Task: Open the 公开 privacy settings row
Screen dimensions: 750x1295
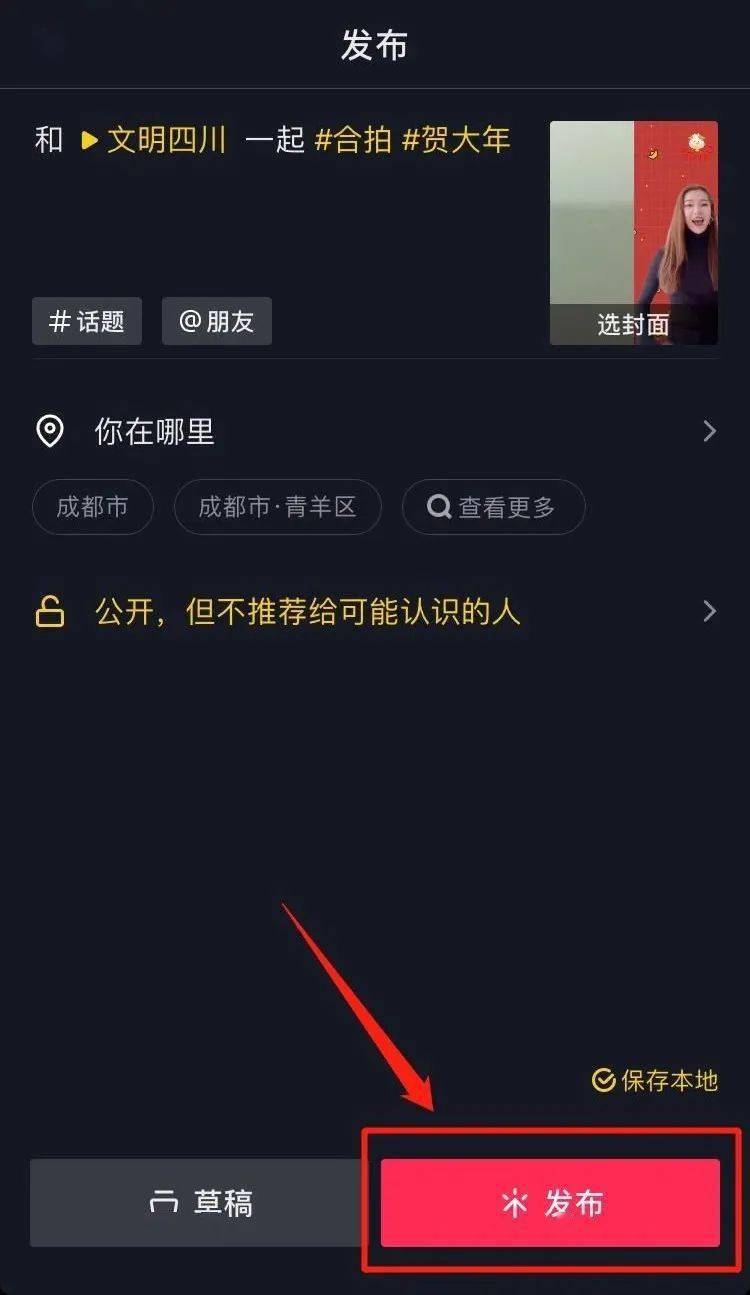Action: 375,612
